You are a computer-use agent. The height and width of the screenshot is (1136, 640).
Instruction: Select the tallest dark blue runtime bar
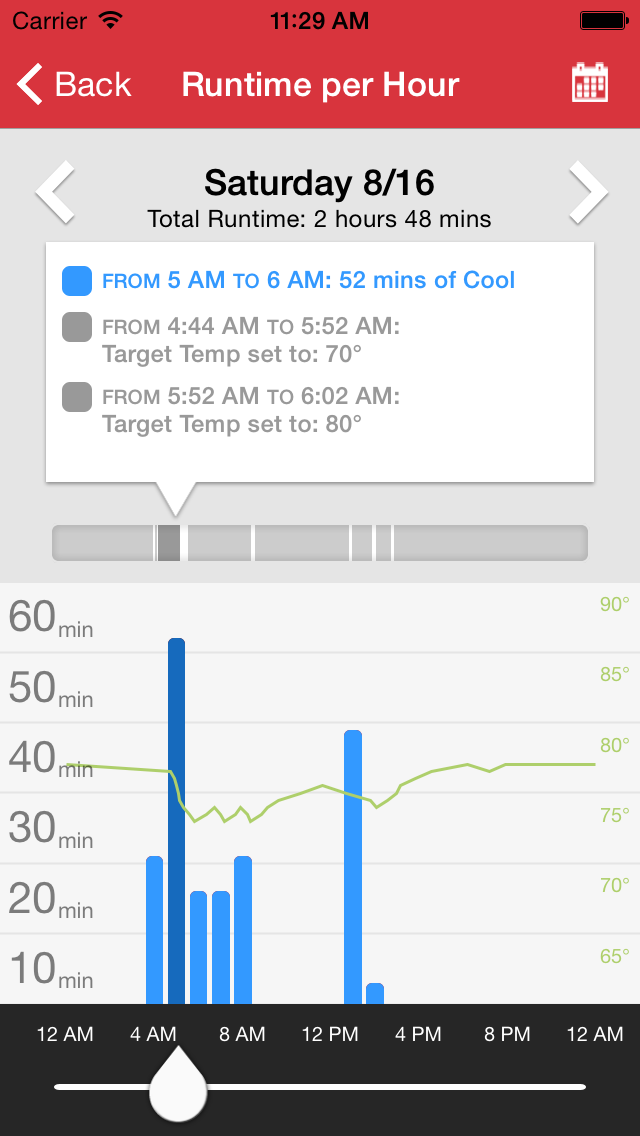coord(176,821)
